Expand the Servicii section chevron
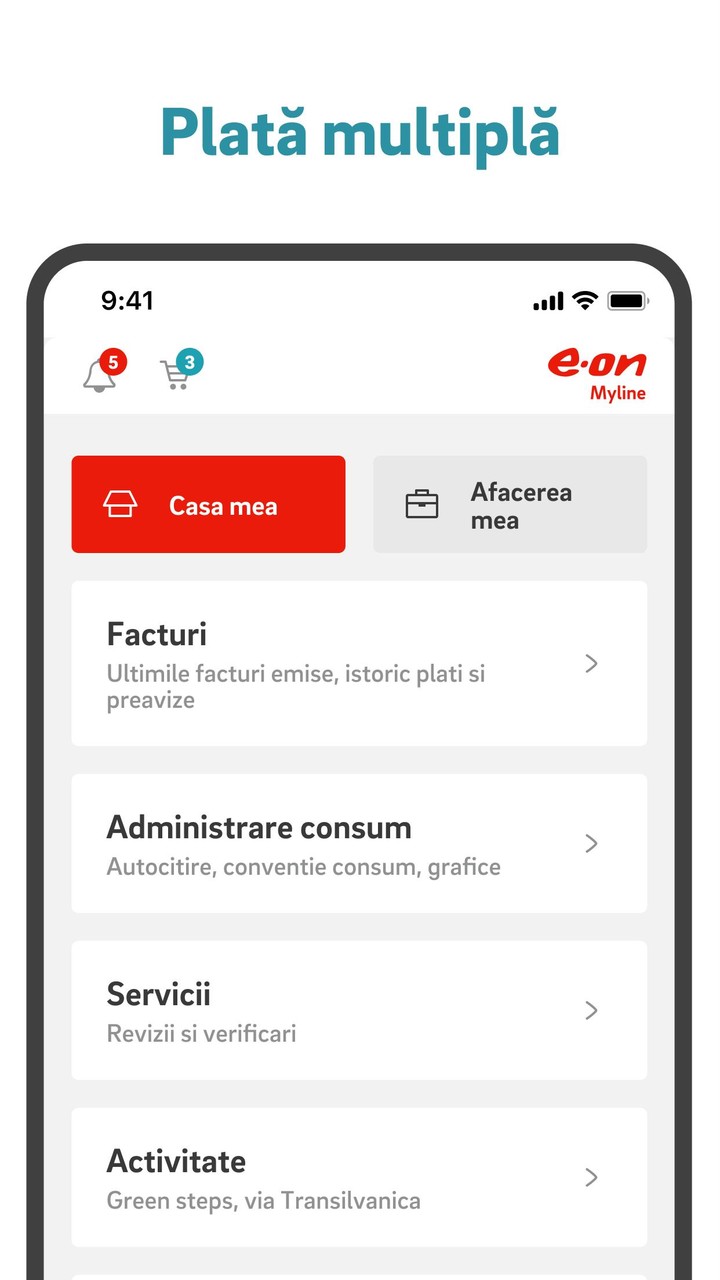Screen dimensions: 720x1280 pyautogui.click(x=591, y=1011)
